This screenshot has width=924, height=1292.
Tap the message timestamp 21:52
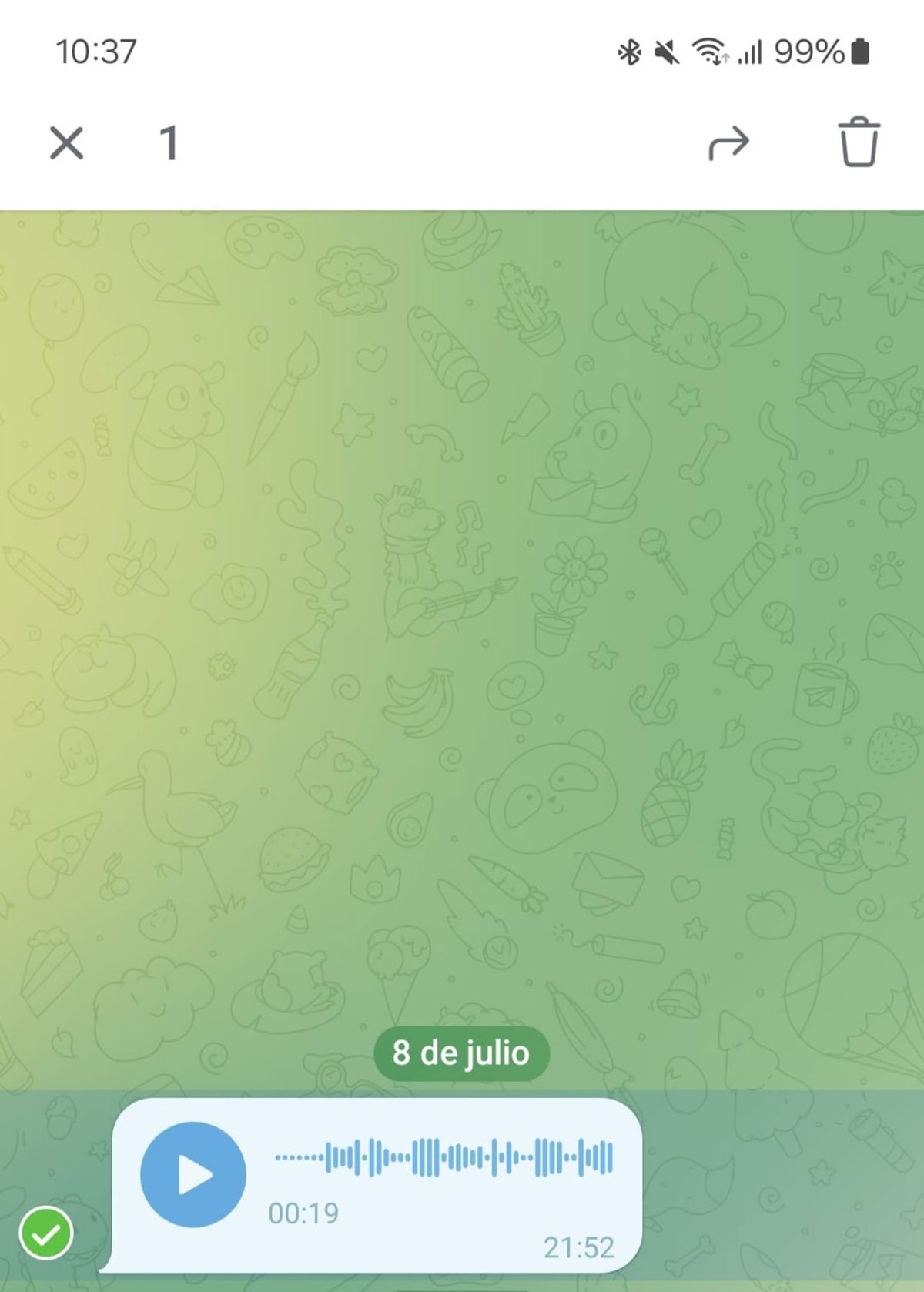pyautogui.click(x=577, y=1244)
